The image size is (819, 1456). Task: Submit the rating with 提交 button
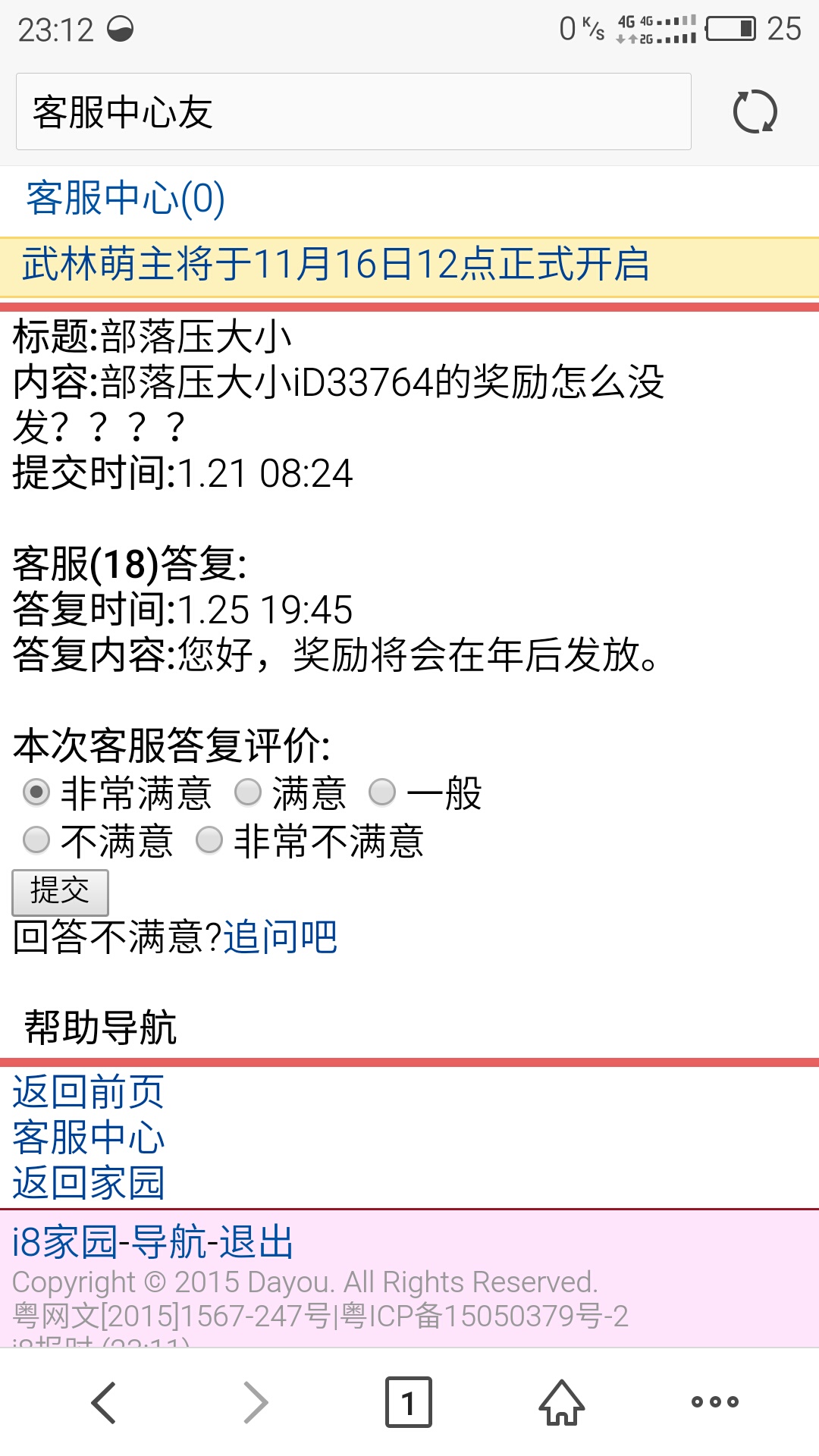60,893
